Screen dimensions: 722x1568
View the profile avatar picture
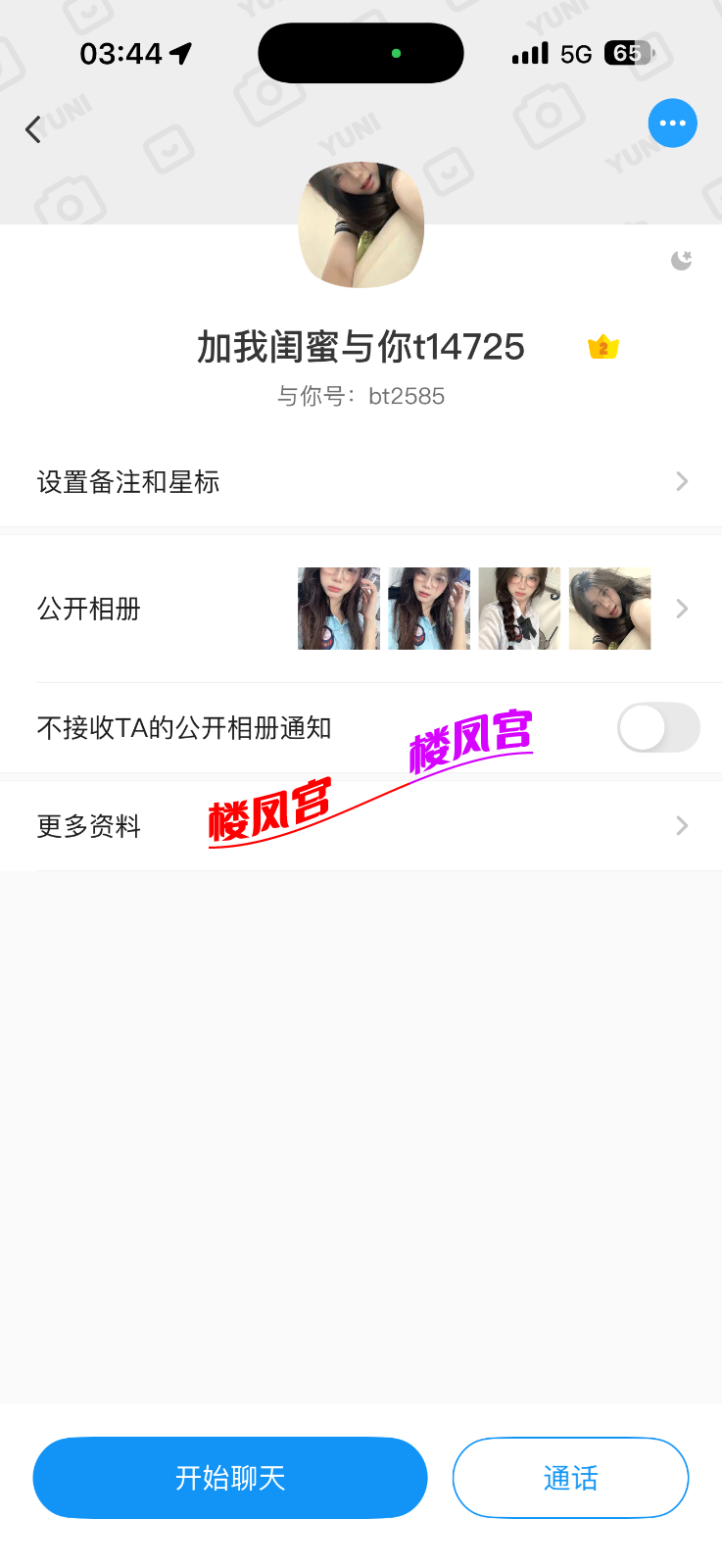pos(361,225)
